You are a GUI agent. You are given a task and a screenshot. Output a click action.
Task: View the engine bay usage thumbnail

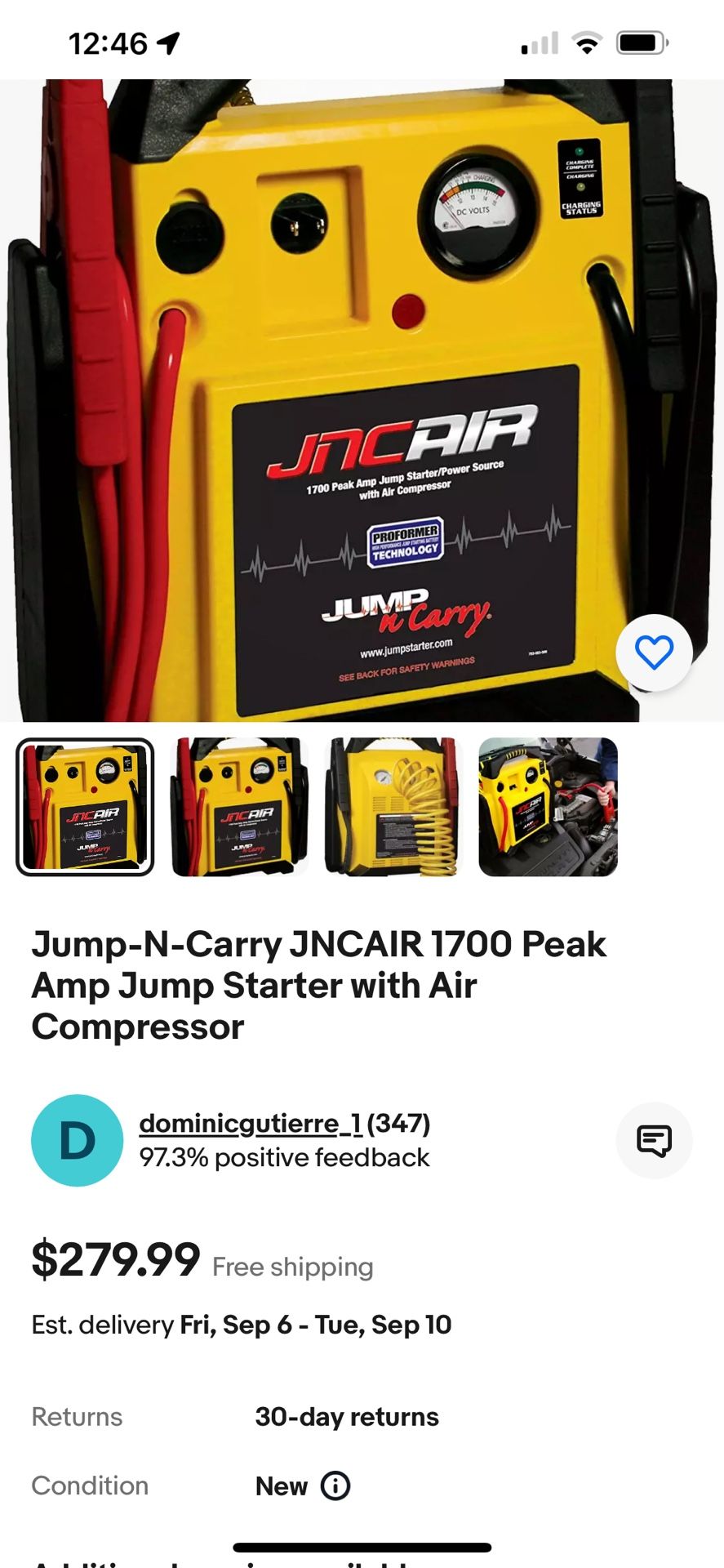[548, 807]
